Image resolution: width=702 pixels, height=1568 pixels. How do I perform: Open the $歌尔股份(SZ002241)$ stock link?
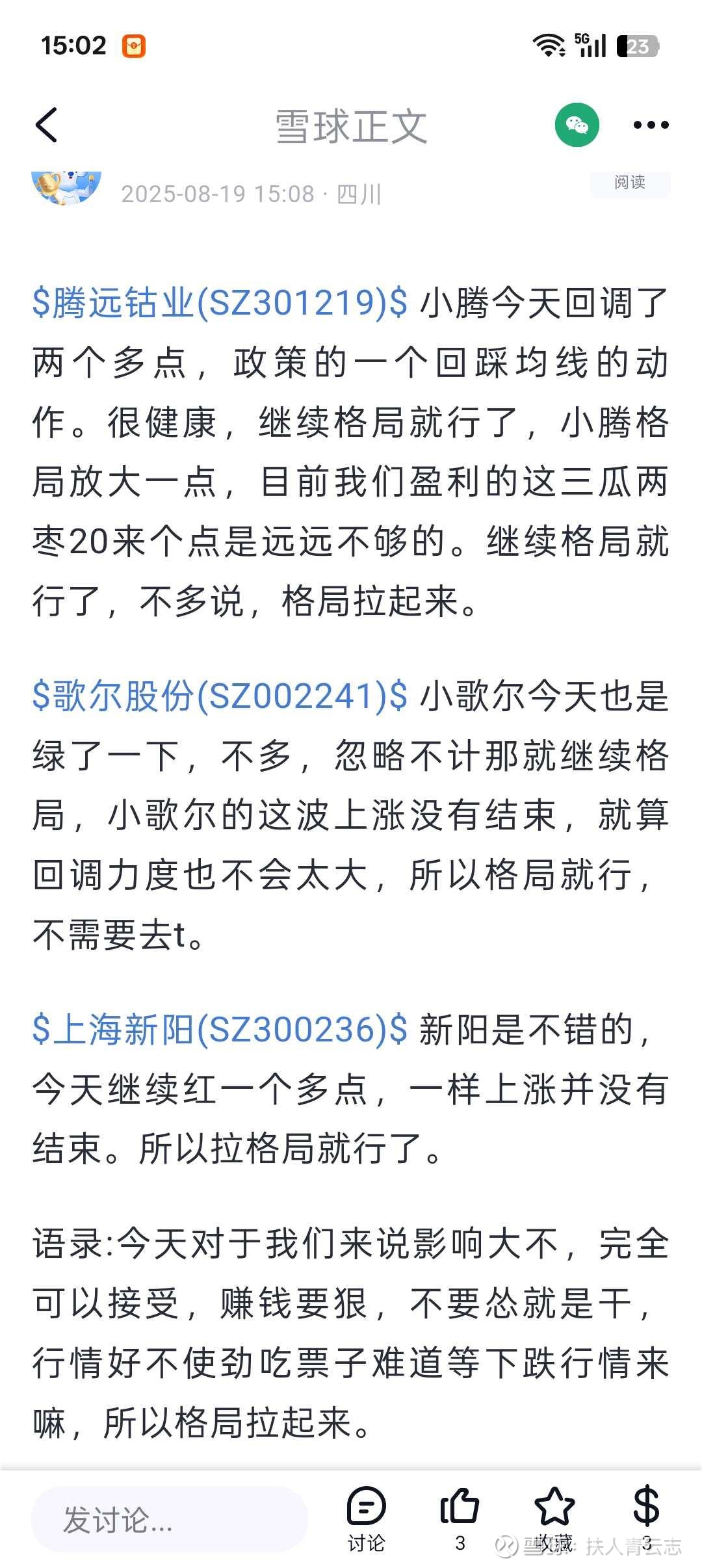click(220, 696)
